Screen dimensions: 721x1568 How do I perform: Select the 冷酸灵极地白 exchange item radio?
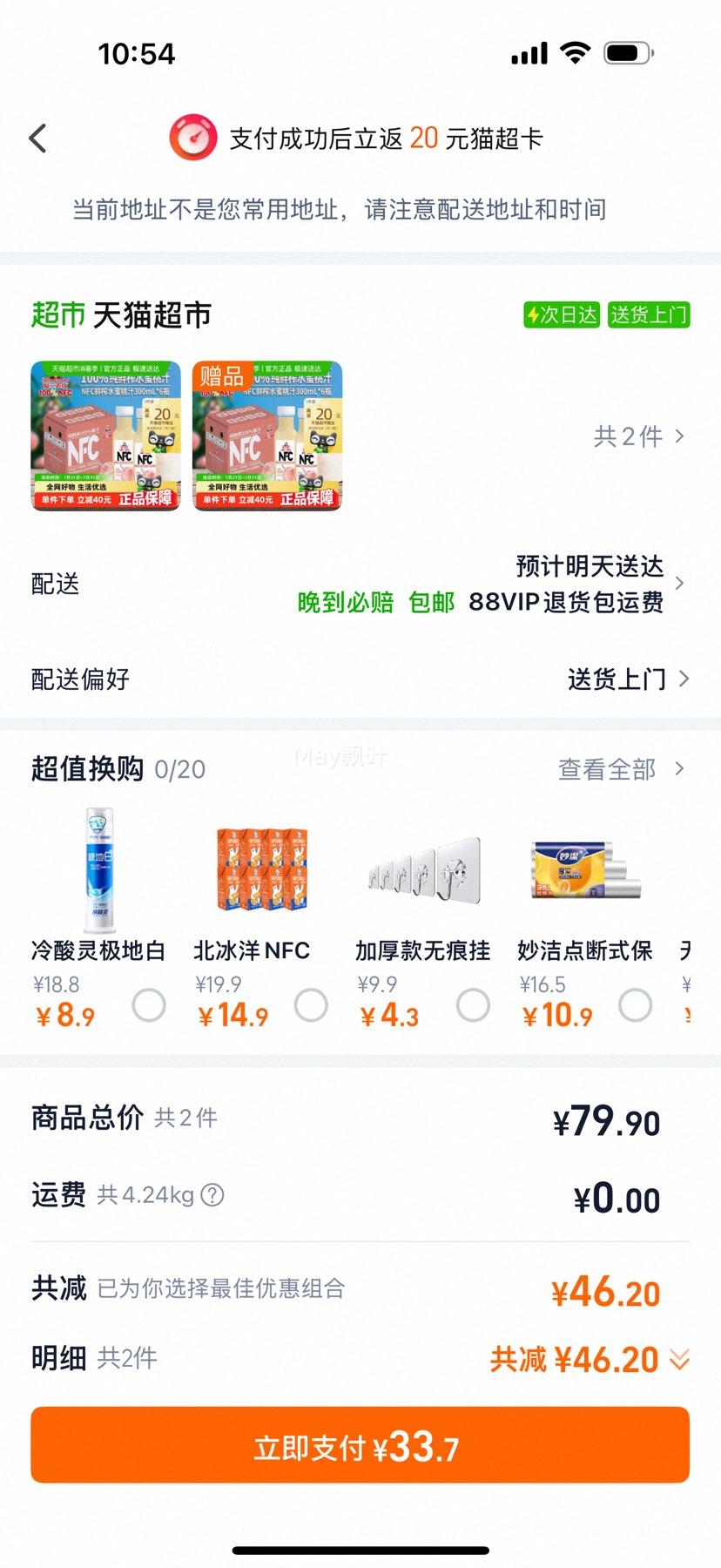pyautogui.click(x=150, y=1004)
